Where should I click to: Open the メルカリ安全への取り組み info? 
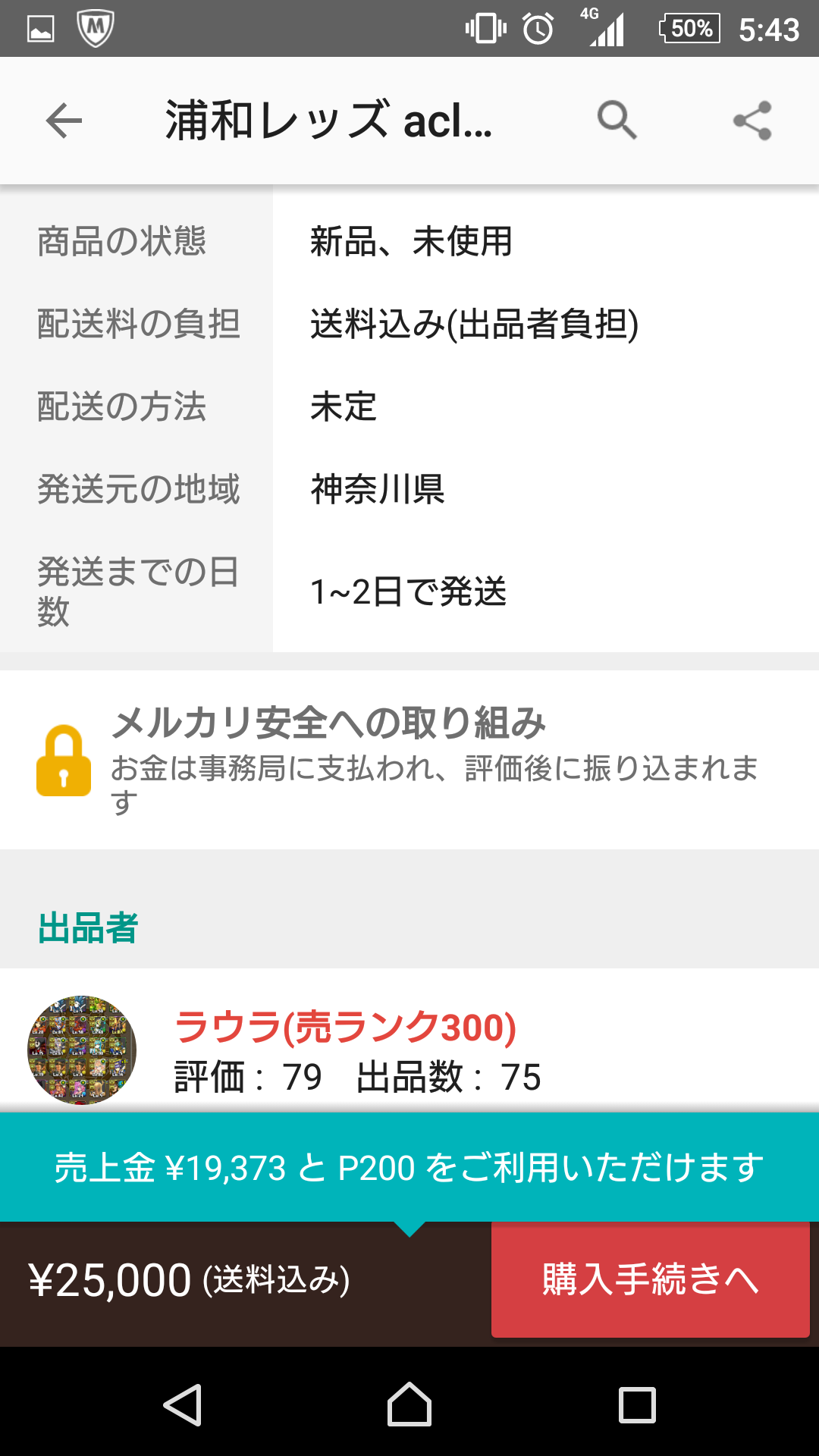click(x=409, y=760)
